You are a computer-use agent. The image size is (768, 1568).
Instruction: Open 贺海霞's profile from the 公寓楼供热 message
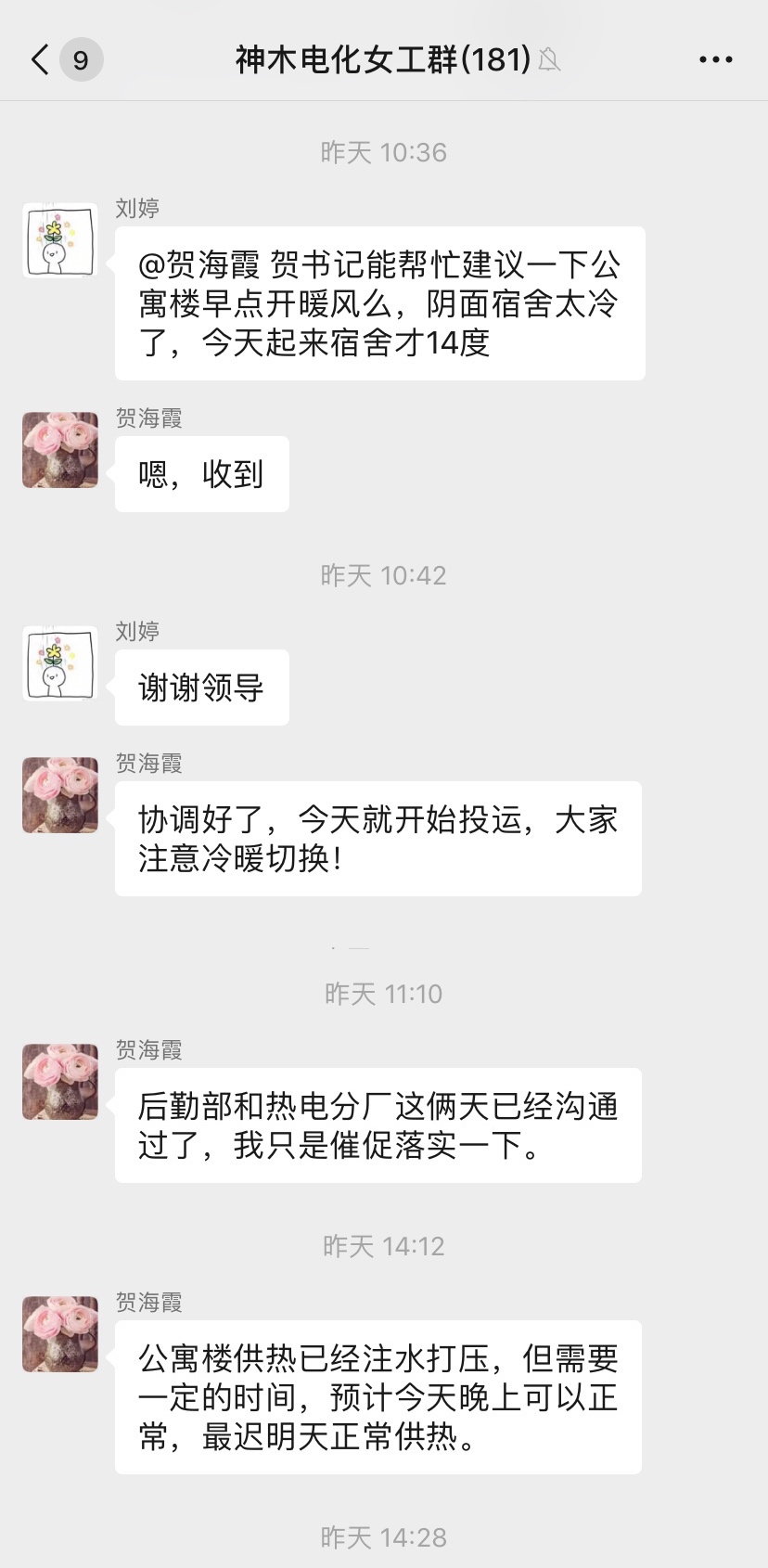point(60,1334)
